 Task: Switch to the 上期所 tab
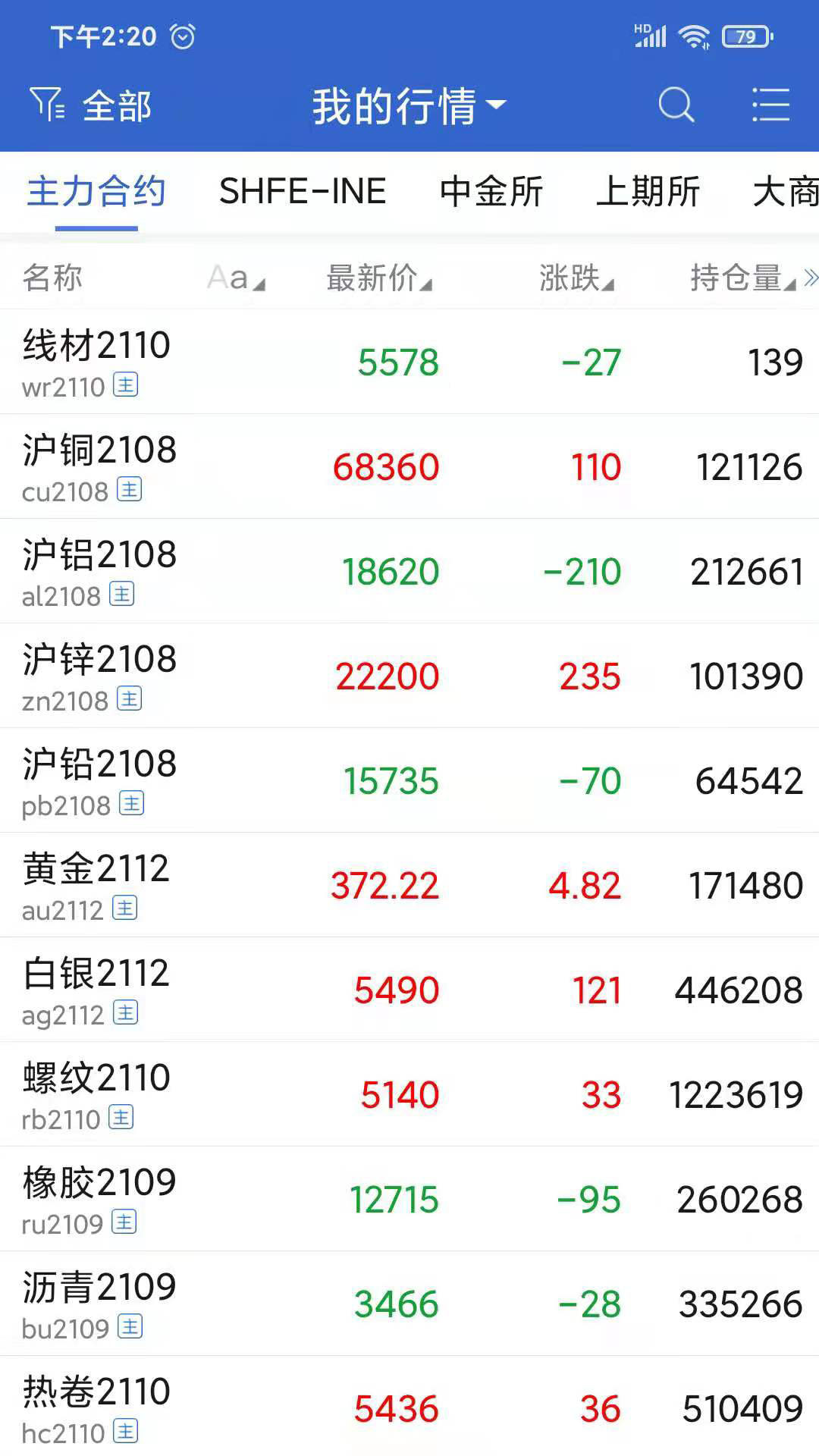coord(648,191)
